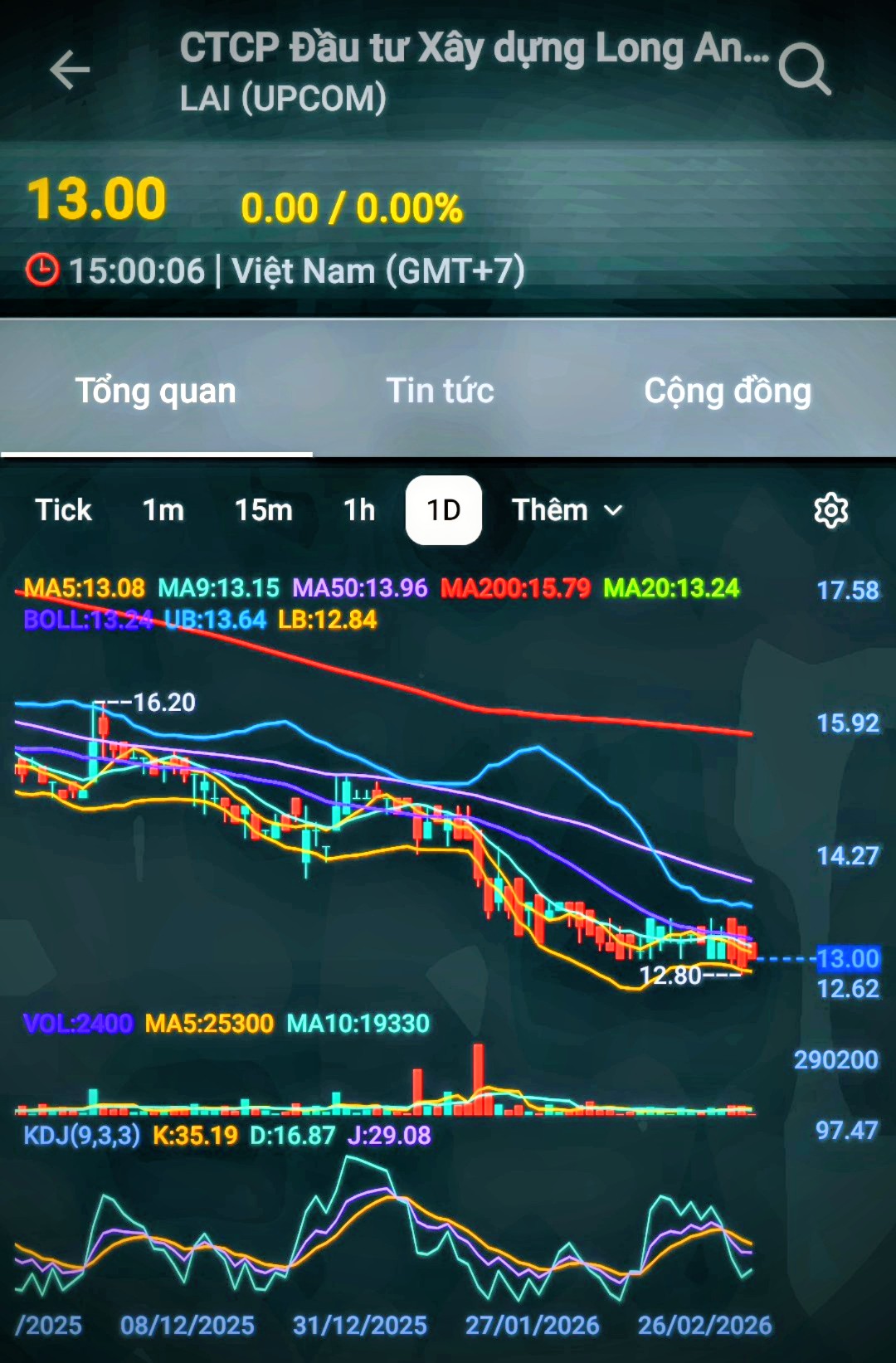Open the search magnifier icon
This screenshot has height=1363, width=896.
coord(804,70)
